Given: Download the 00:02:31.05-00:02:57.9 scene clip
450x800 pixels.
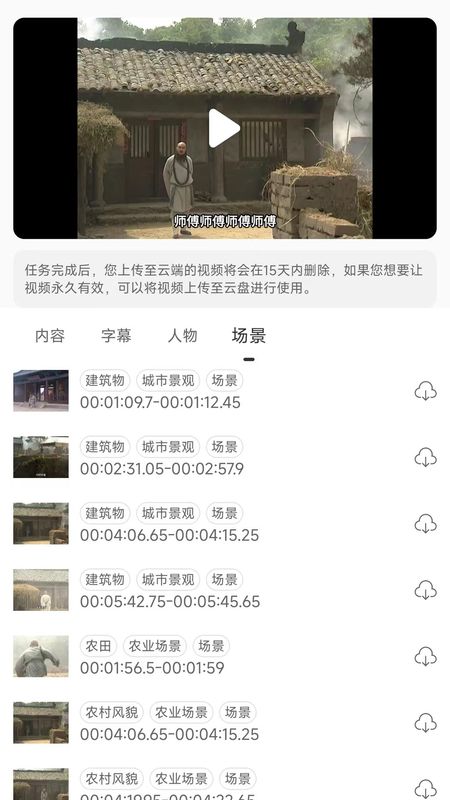Looking at the screenshot, I should click(x=426, y=458).
